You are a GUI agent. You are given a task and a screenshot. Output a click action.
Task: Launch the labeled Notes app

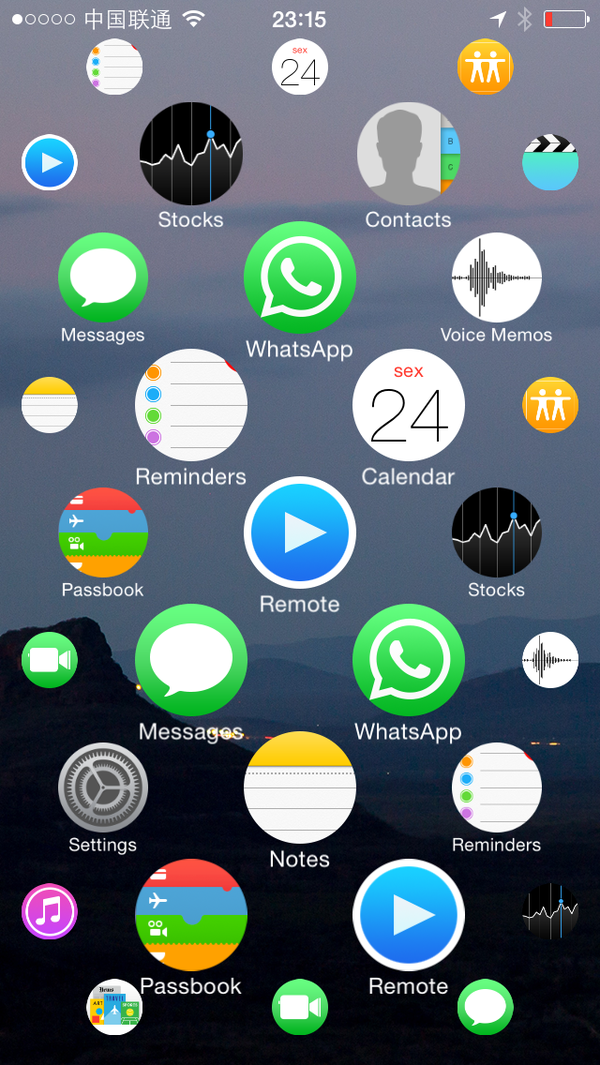pyautogui.click(x=300, y=788)
